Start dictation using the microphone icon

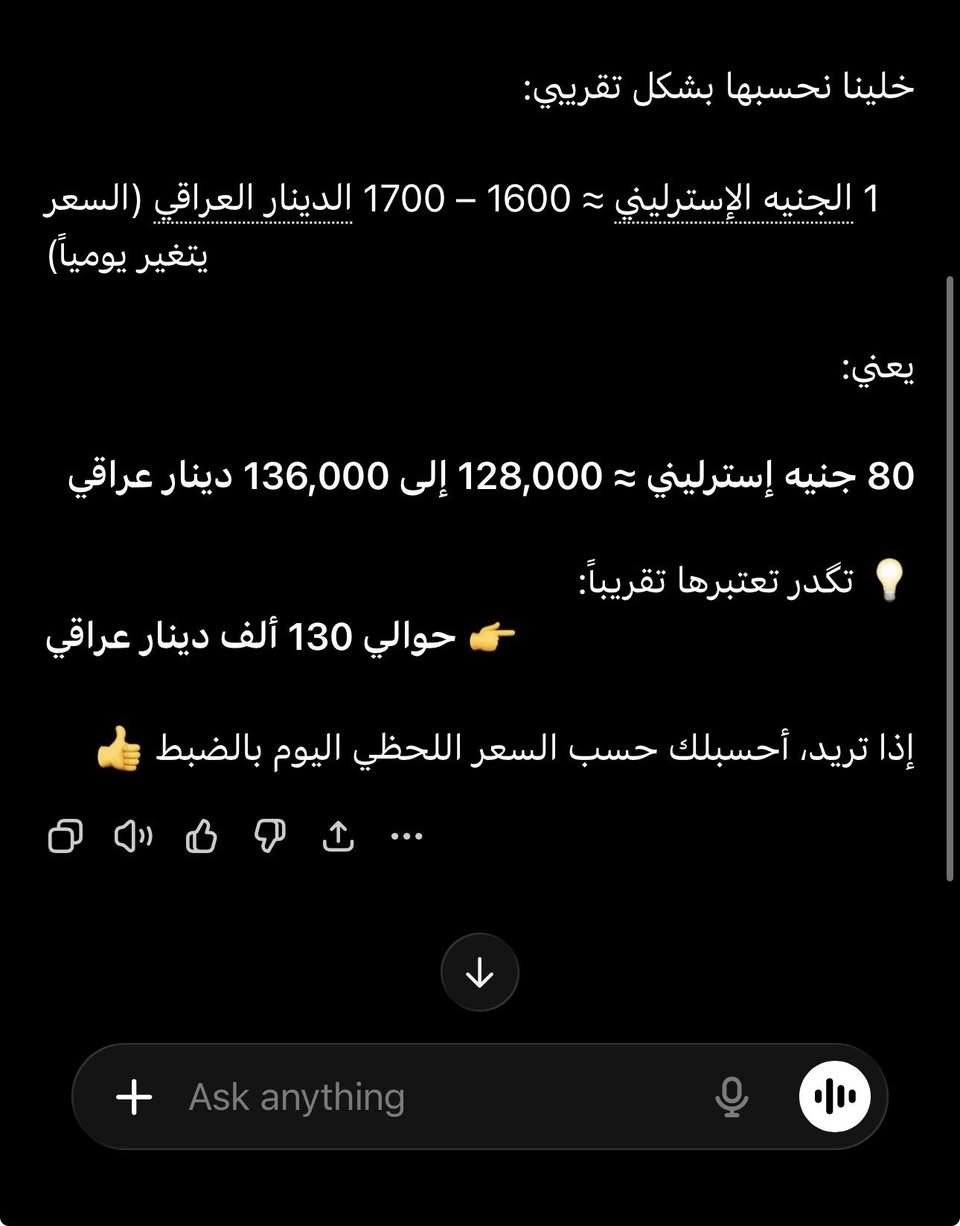733,1096
